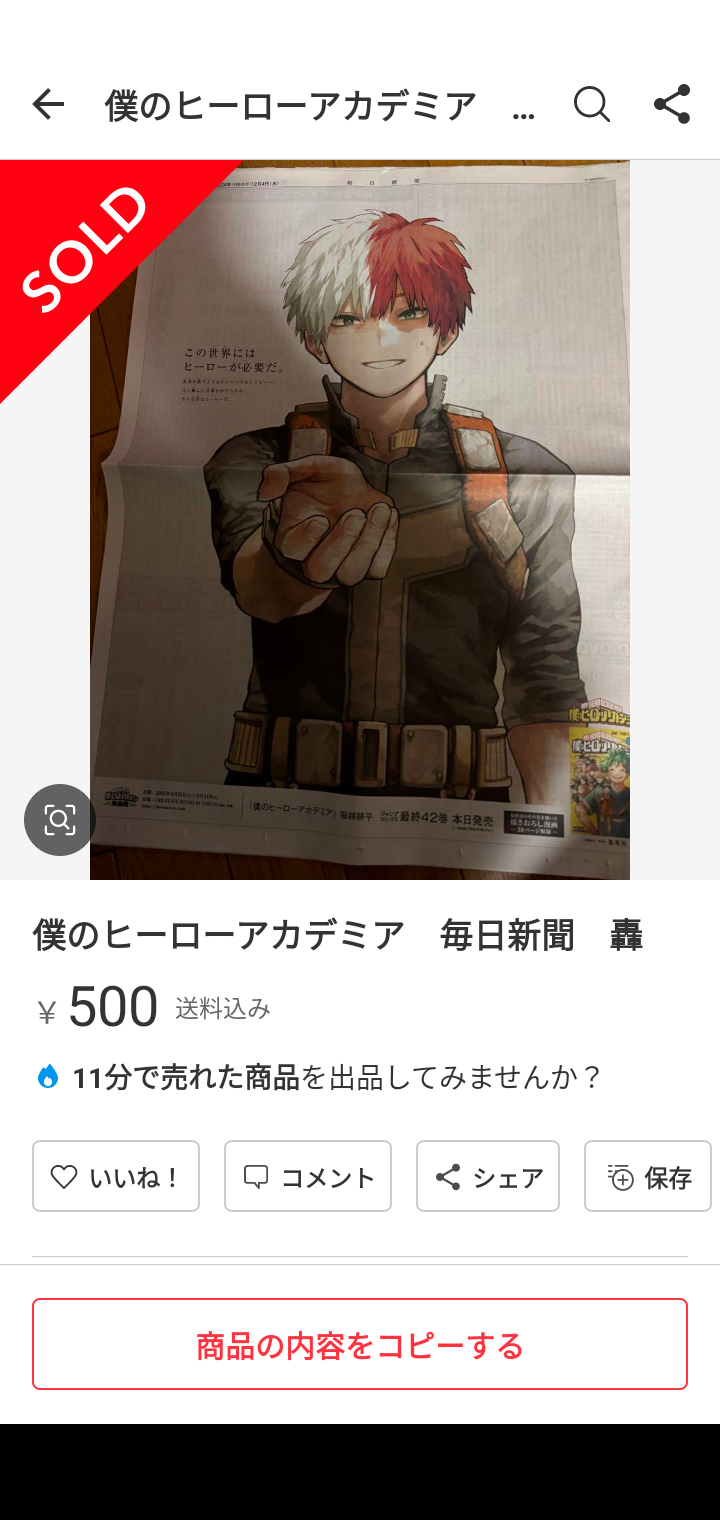Go back using the top-left arrow
This screenshot has height=1520, width=720.
[48, 104]
